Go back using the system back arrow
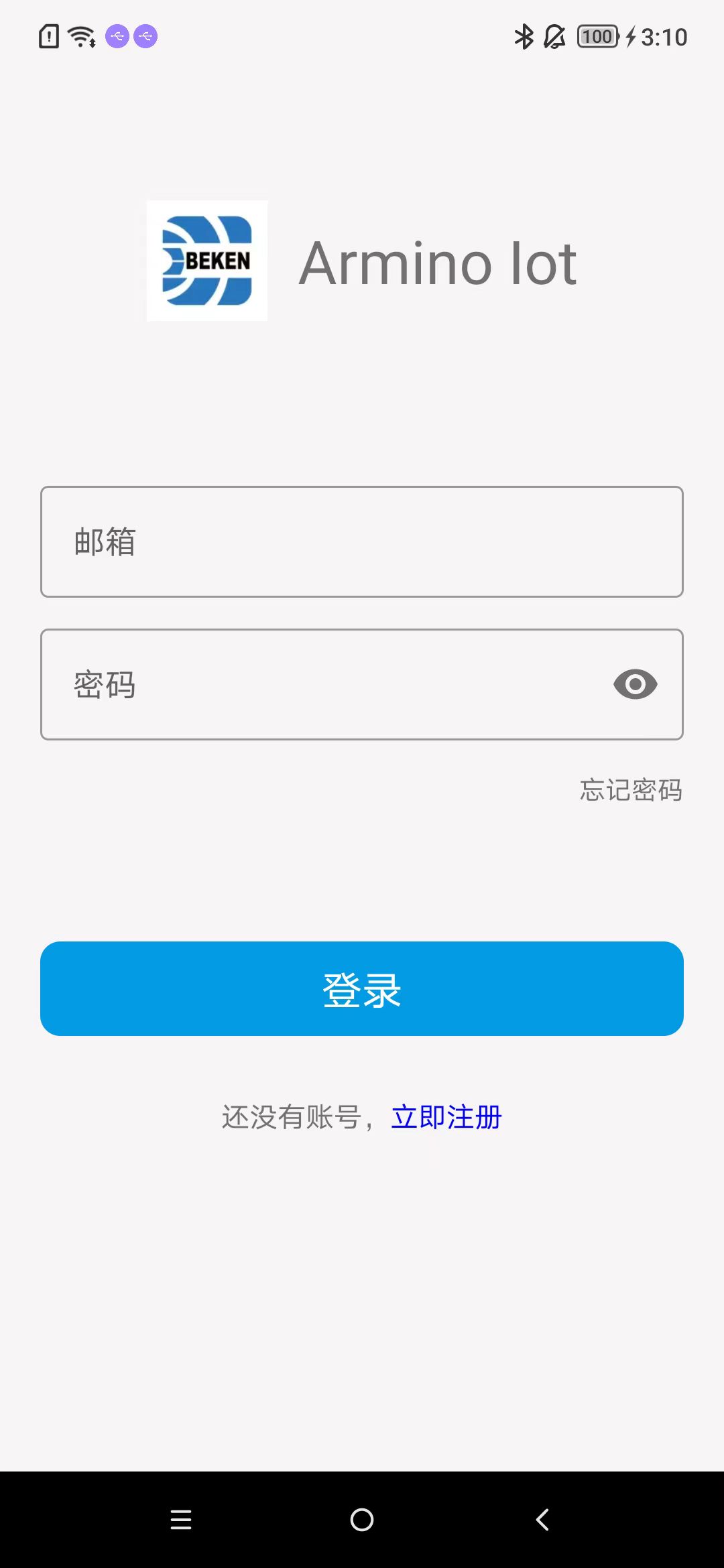Viewport: 724px width, 1568px height. click(543, 1519)
